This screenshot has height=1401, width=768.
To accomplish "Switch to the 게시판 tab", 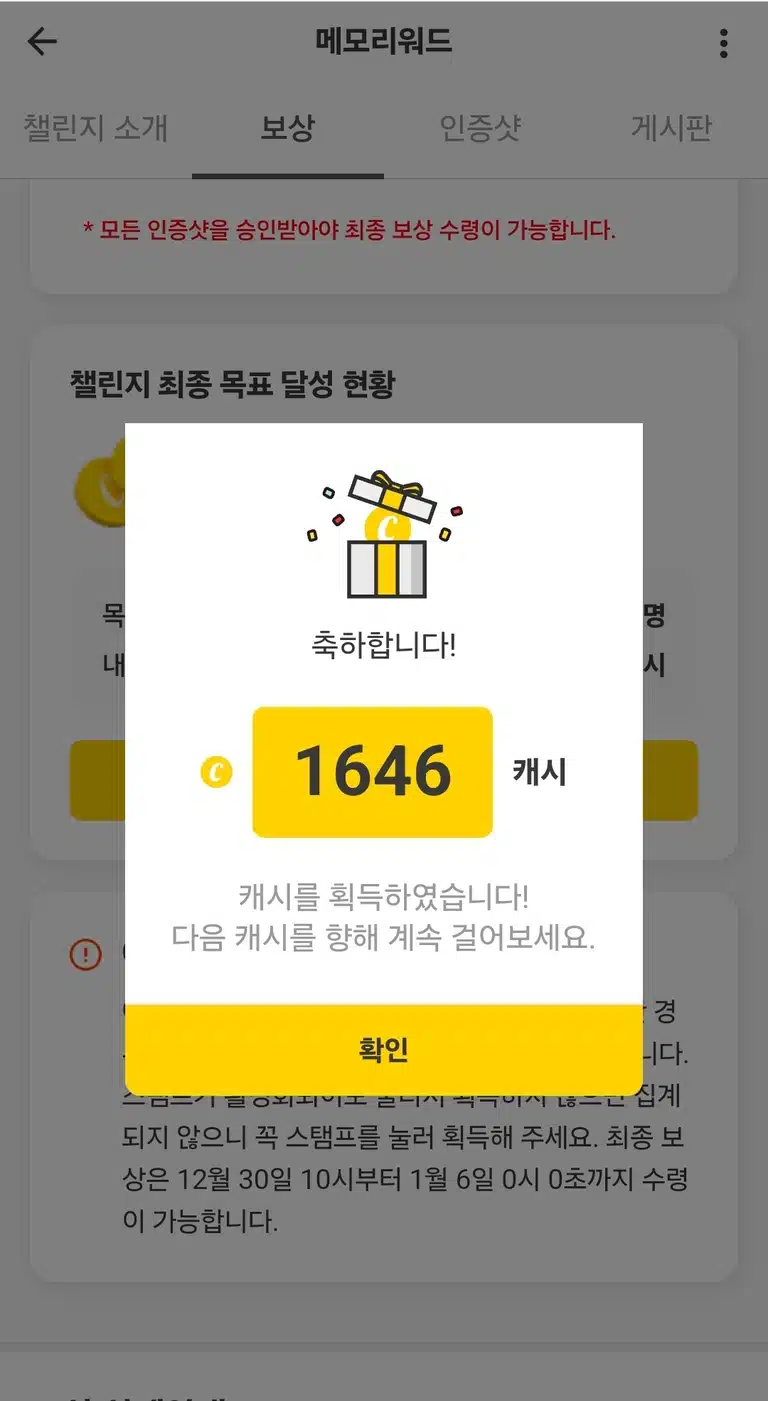I will 671,128.
